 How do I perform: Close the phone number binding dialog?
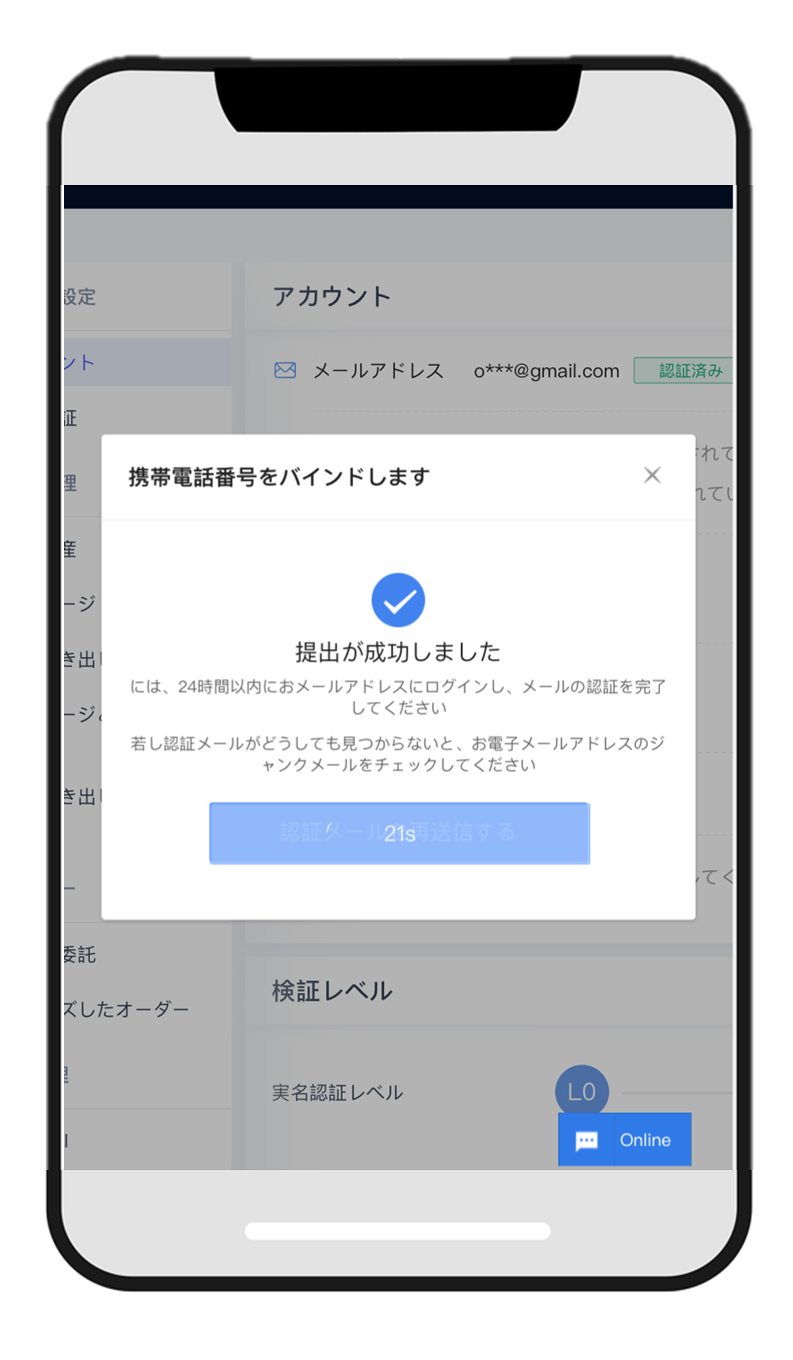tap(652, 475)
